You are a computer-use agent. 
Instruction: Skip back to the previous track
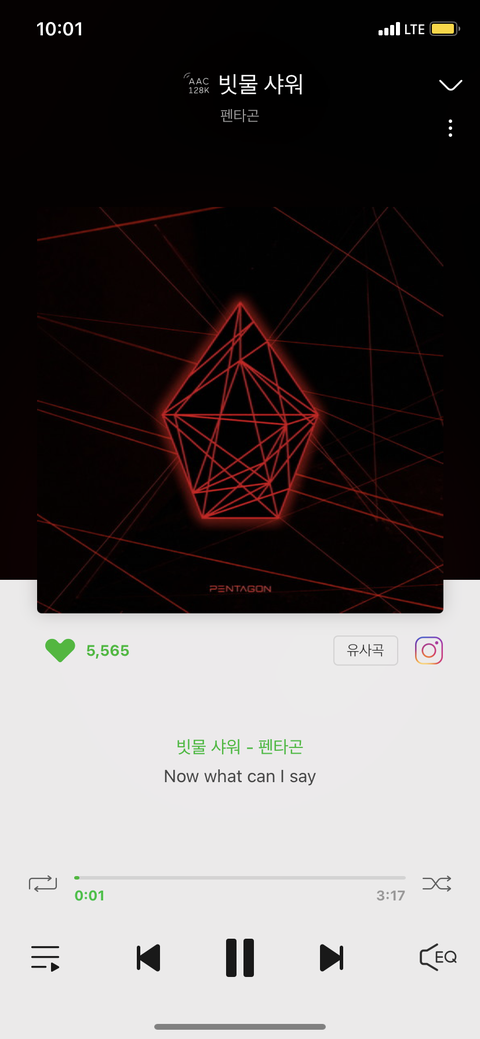coord(149,957)
